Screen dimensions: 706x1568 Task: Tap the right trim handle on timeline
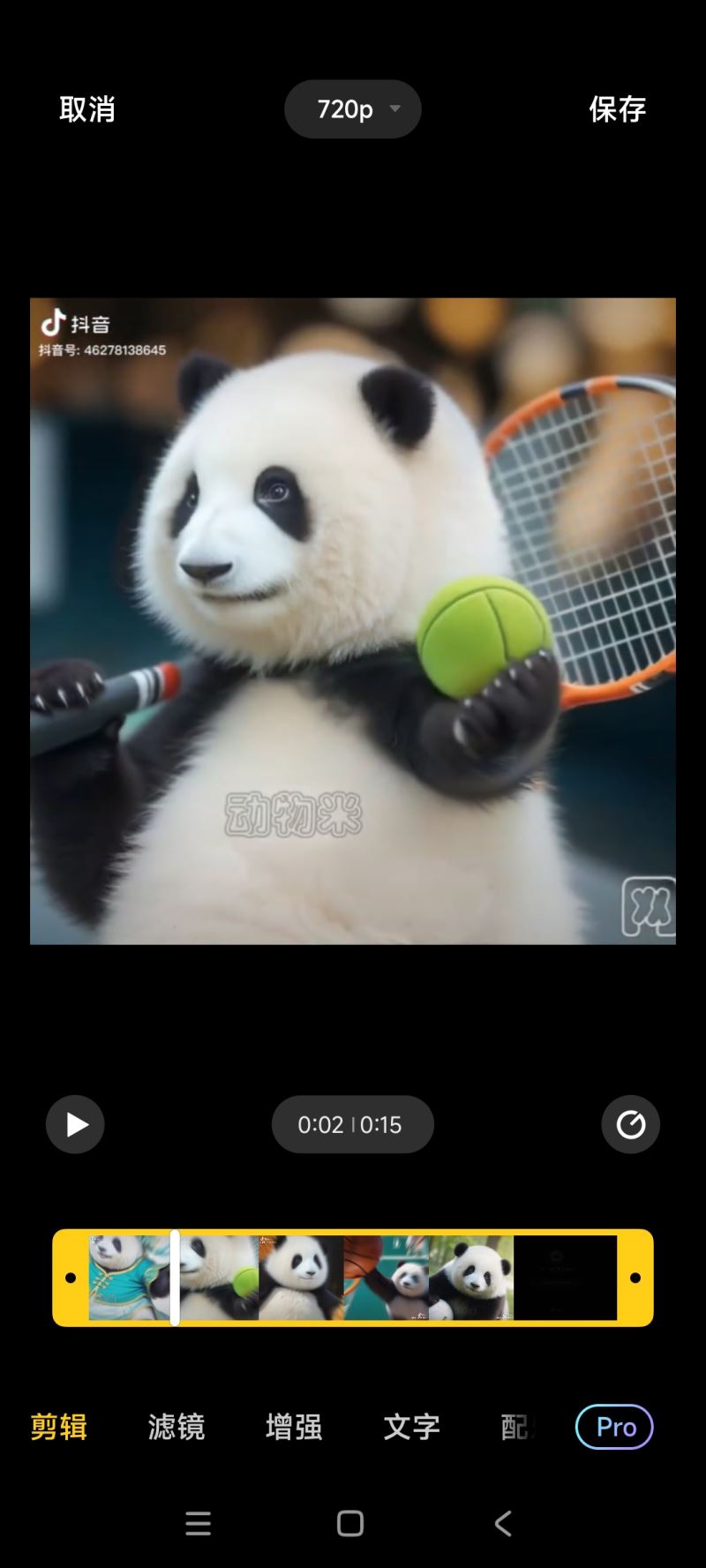tap(635, 1278)
